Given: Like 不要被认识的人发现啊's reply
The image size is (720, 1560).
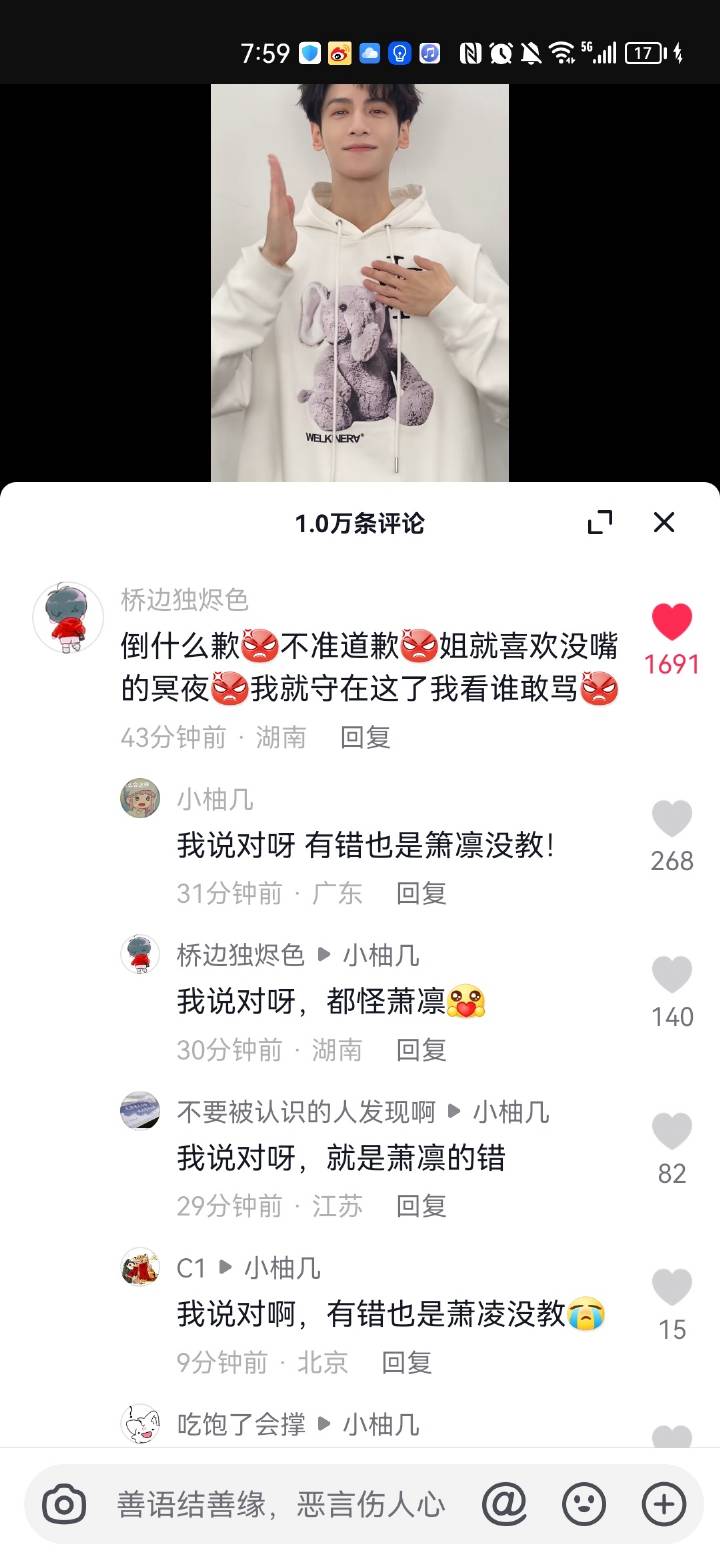Looking at the screenshot, I should [x=671, y=1132].
